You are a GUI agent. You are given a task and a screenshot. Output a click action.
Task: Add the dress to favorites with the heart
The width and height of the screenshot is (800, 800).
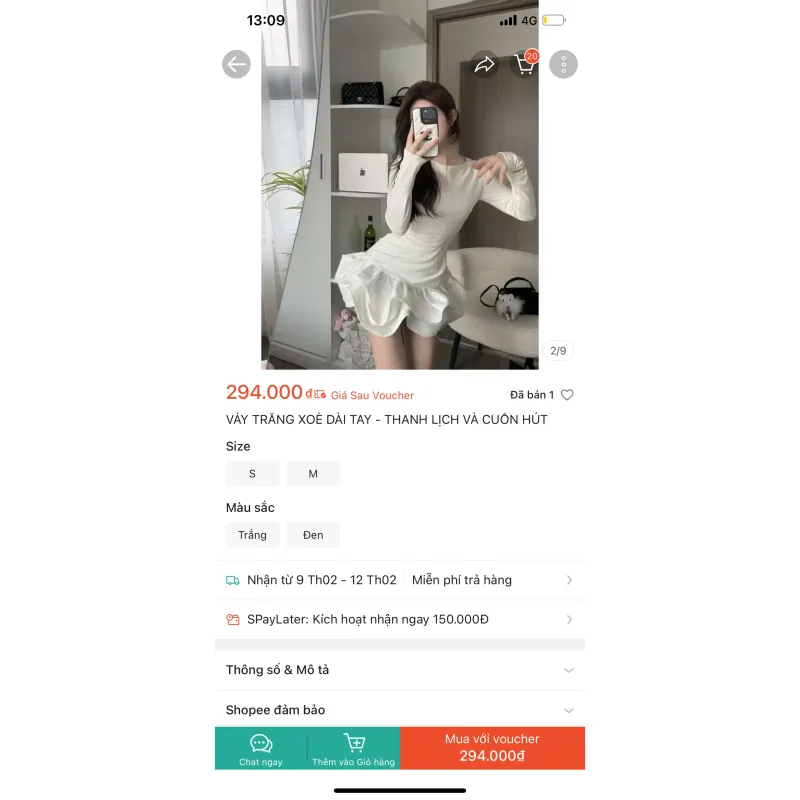click(x=567, y=395)
